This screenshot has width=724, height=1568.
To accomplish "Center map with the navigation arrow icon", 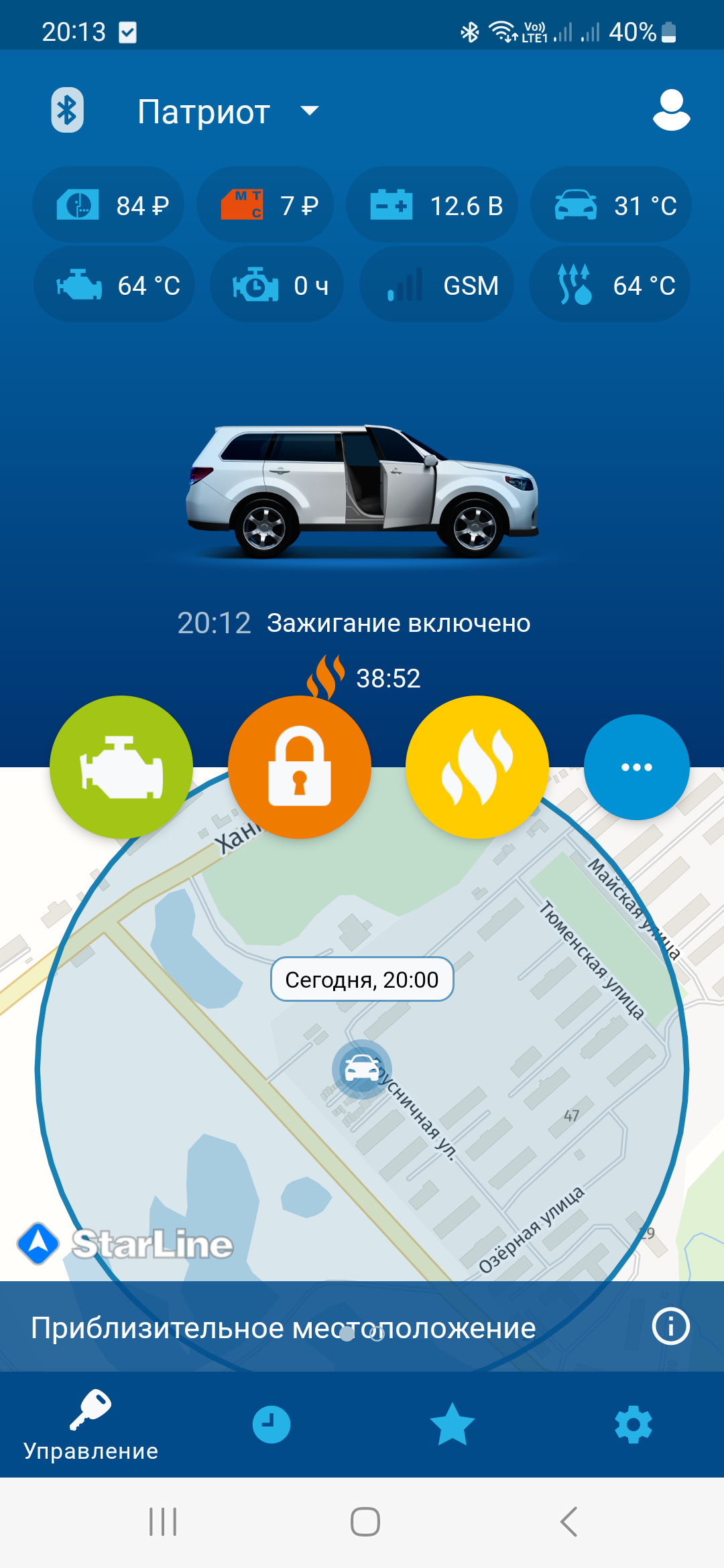I will (38, 1243).
